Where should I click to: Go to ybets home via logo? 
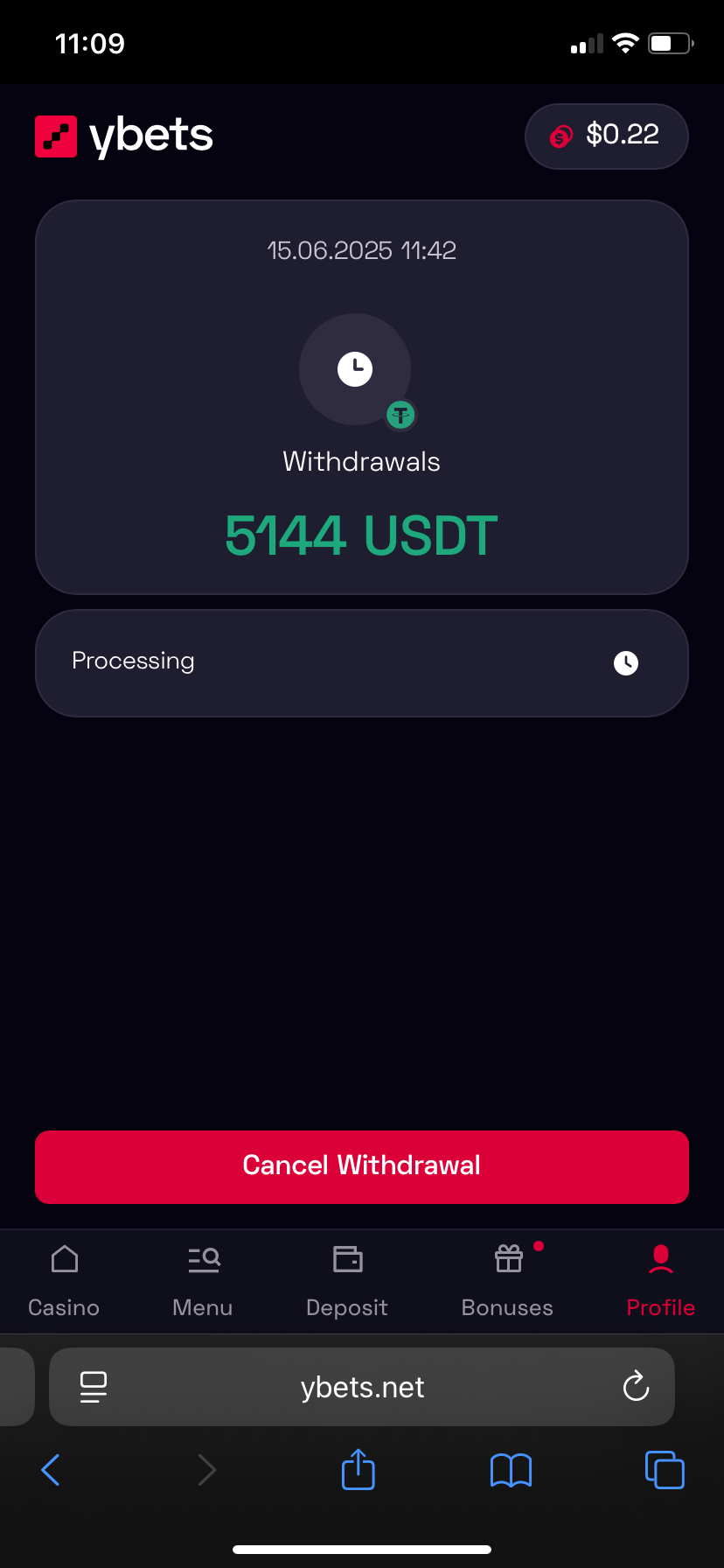pyautogui.click(x=124, y=136)
